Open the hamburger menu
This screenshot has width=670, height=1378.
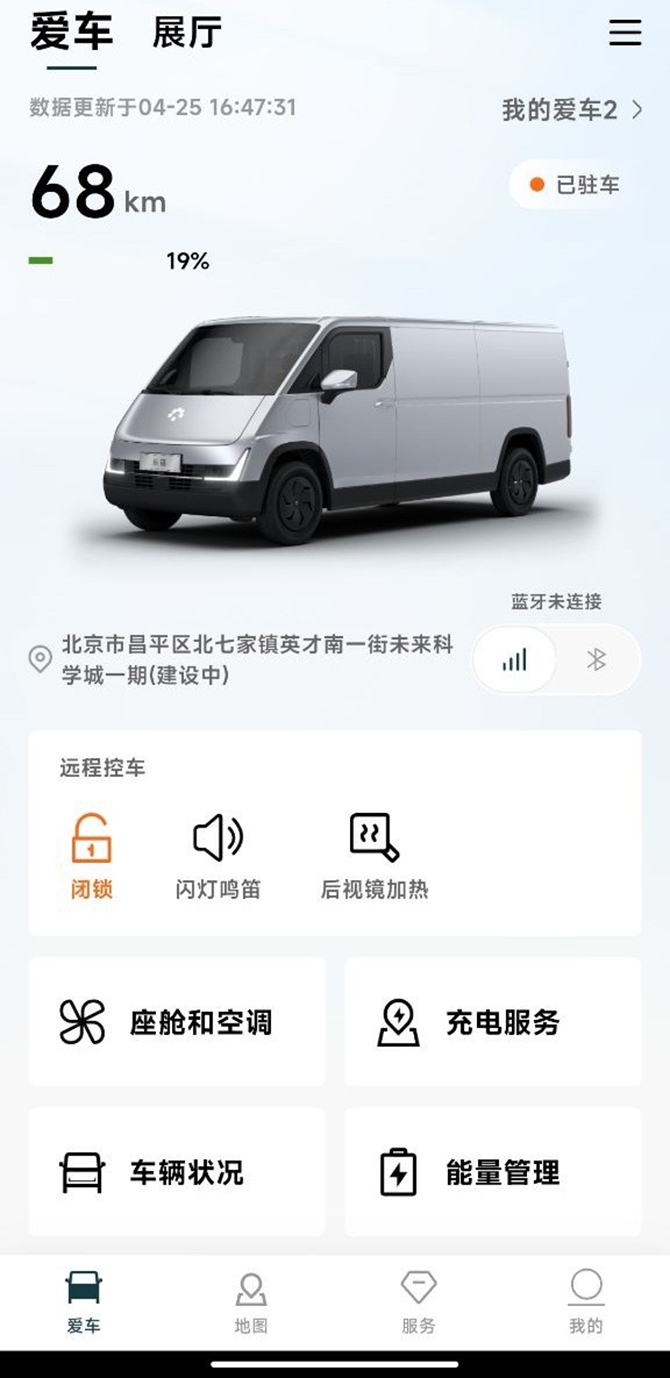625,33
